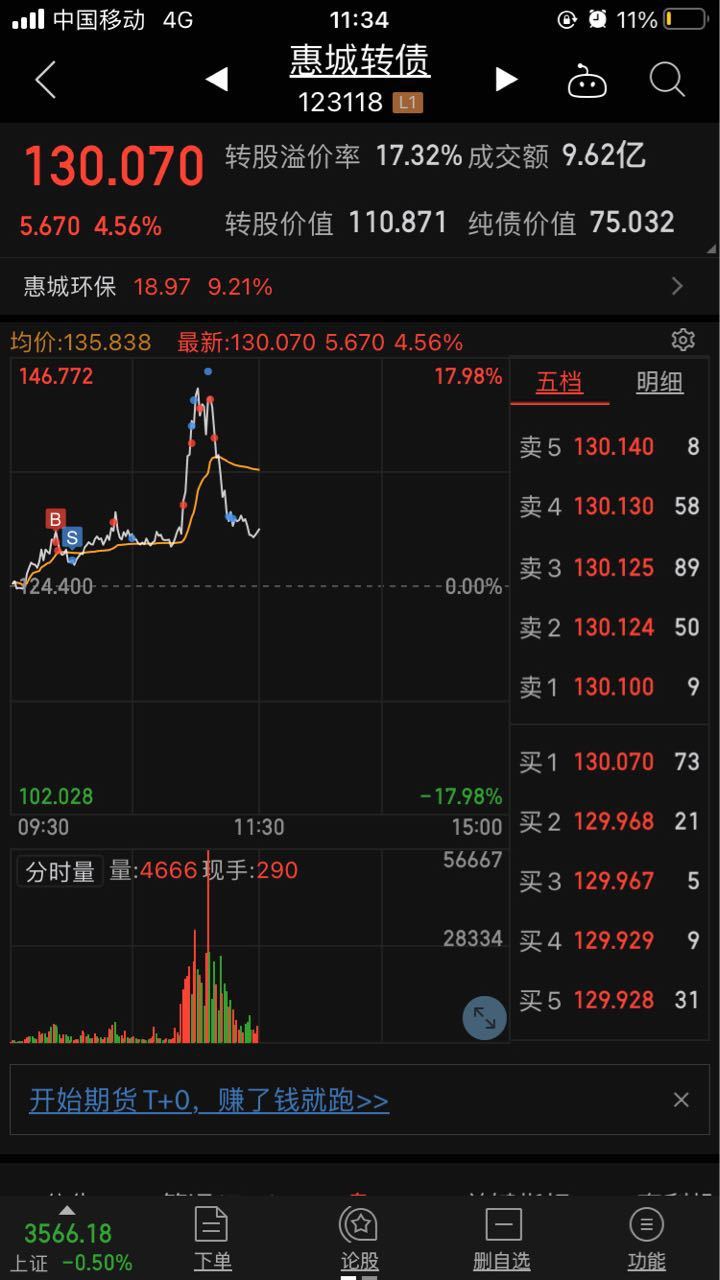Open the 开始期货T+0 promotional link

(x=209, y=1100)
